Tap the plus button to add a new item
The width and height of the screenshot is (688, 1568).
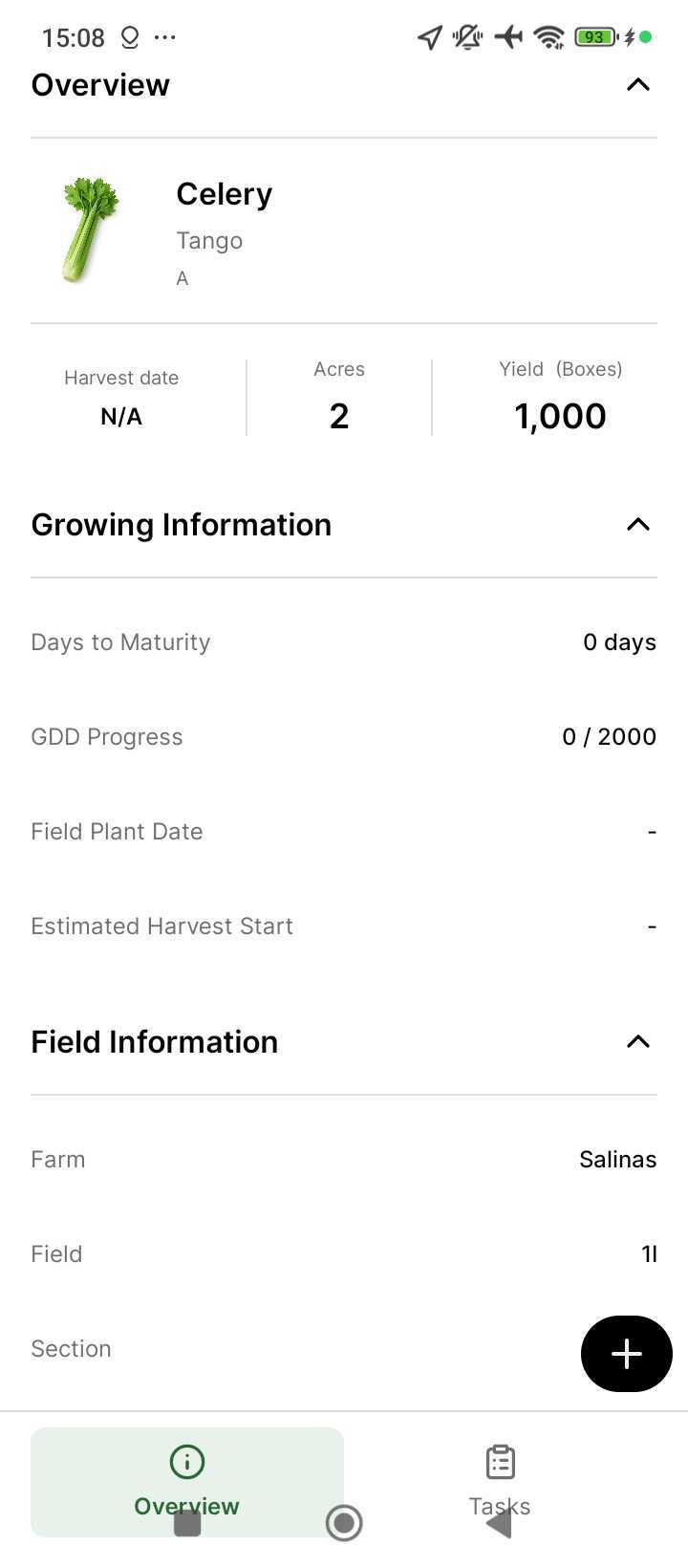(626, 1354)
